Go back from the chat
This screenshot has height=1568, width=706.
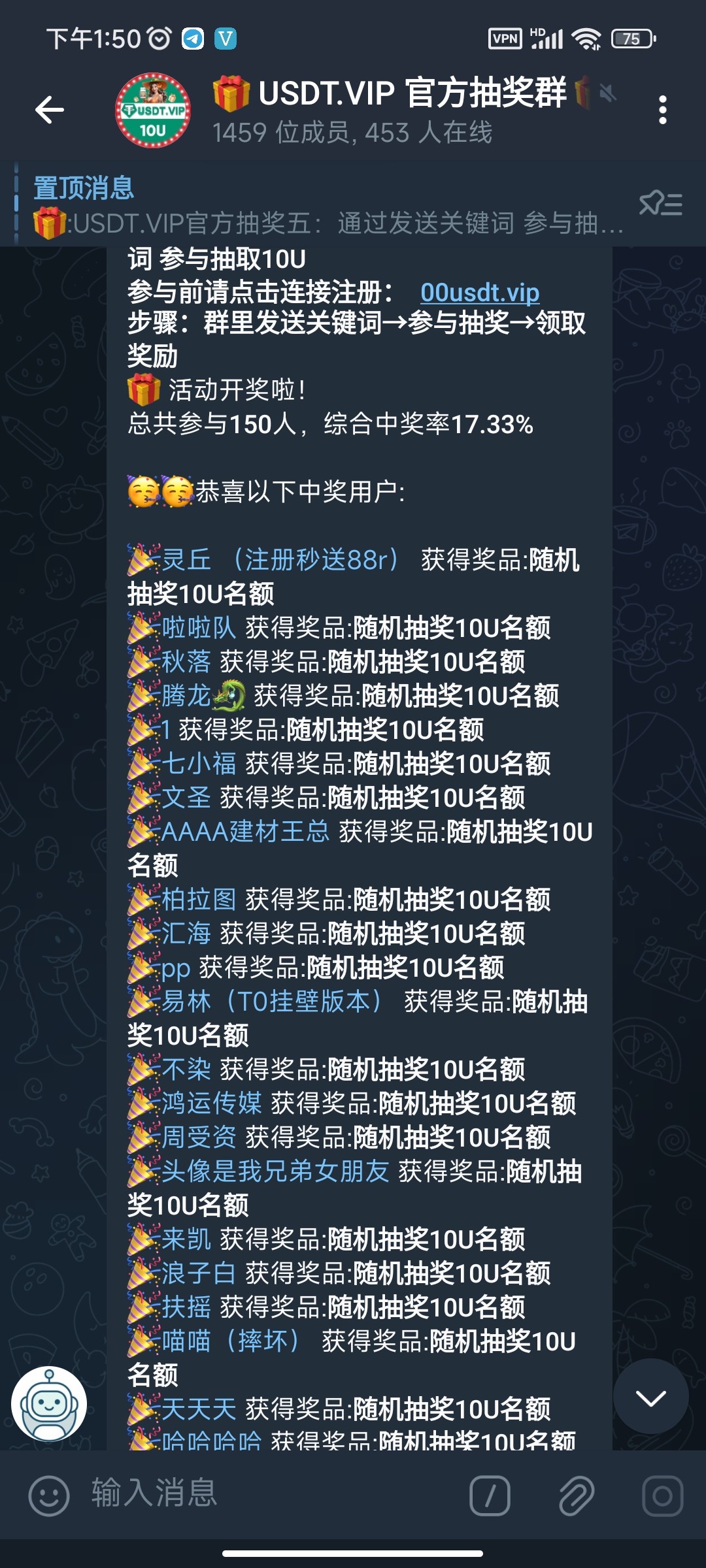point(50,109)
